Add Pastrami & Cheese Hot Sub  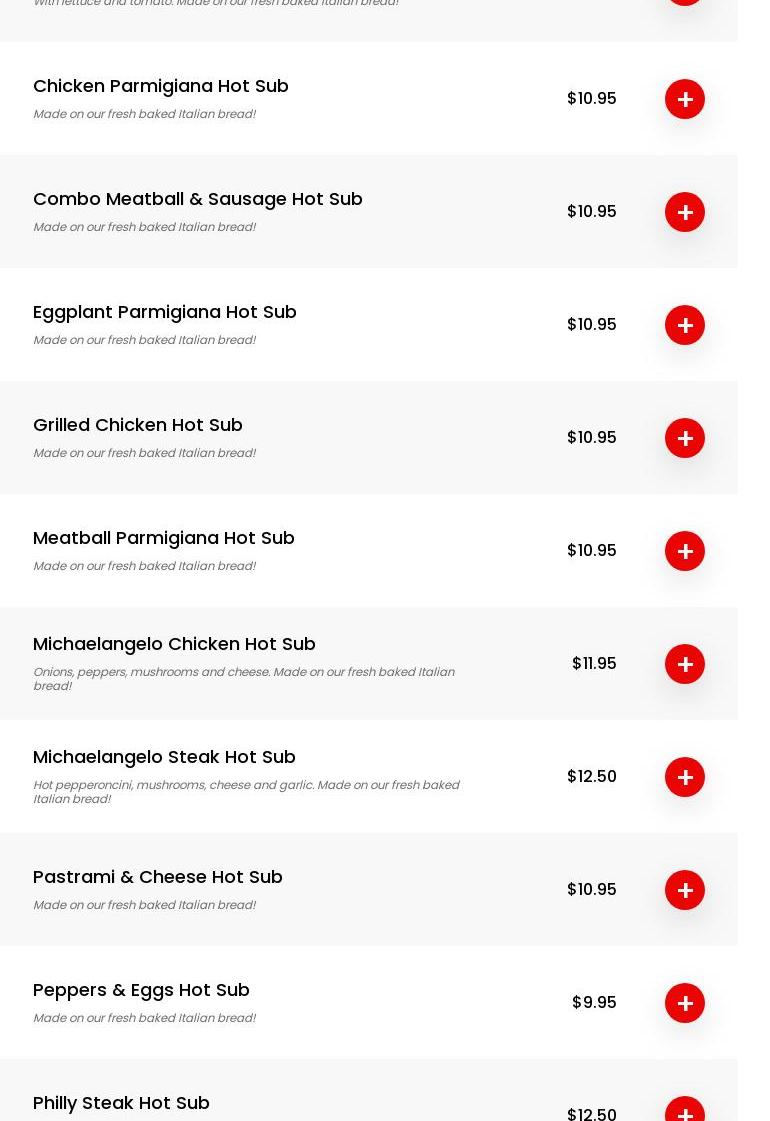(685, 890)
